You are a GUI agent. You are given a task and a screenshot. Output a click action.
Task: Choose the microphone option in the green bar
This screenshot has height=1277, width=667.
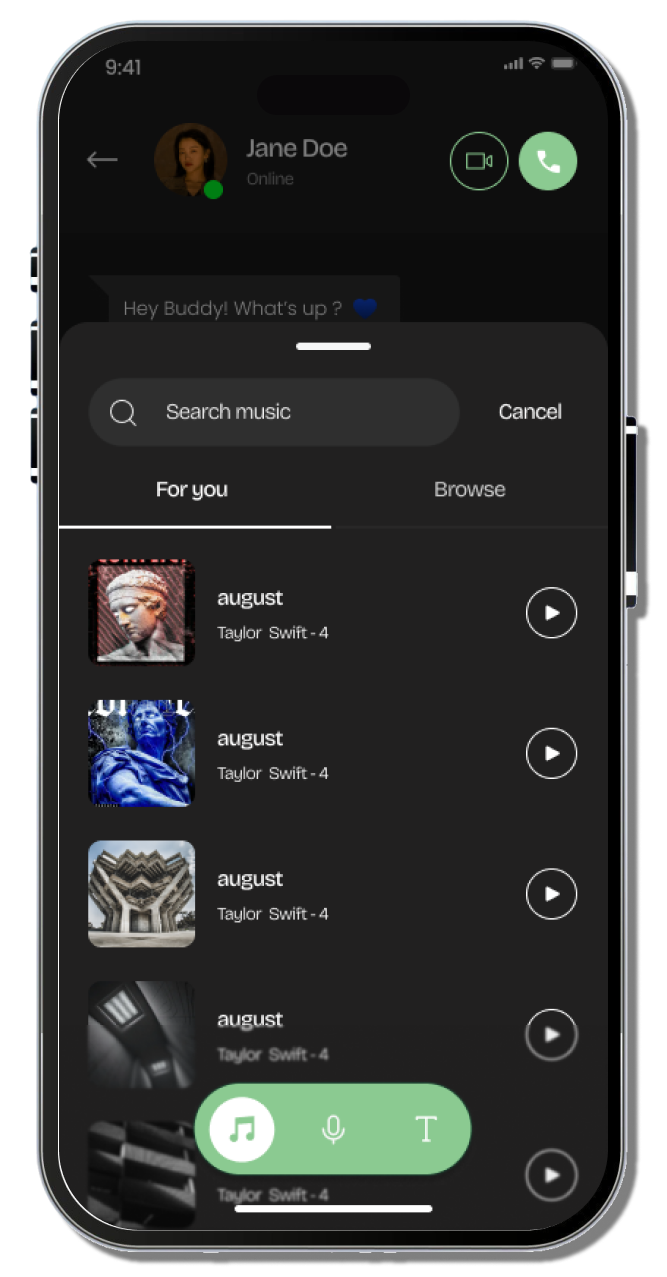click(333, 1129)
